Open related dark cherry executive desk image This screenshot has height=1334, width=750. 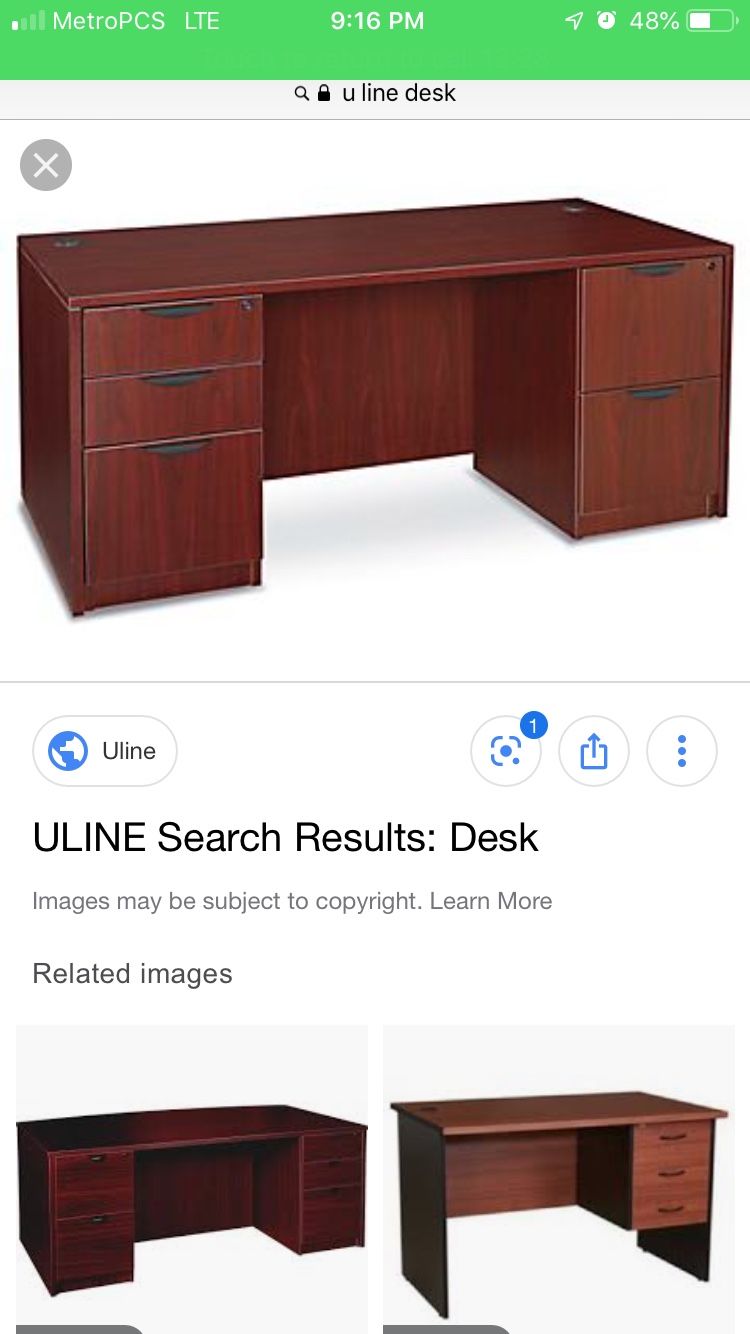[192, 1178]
